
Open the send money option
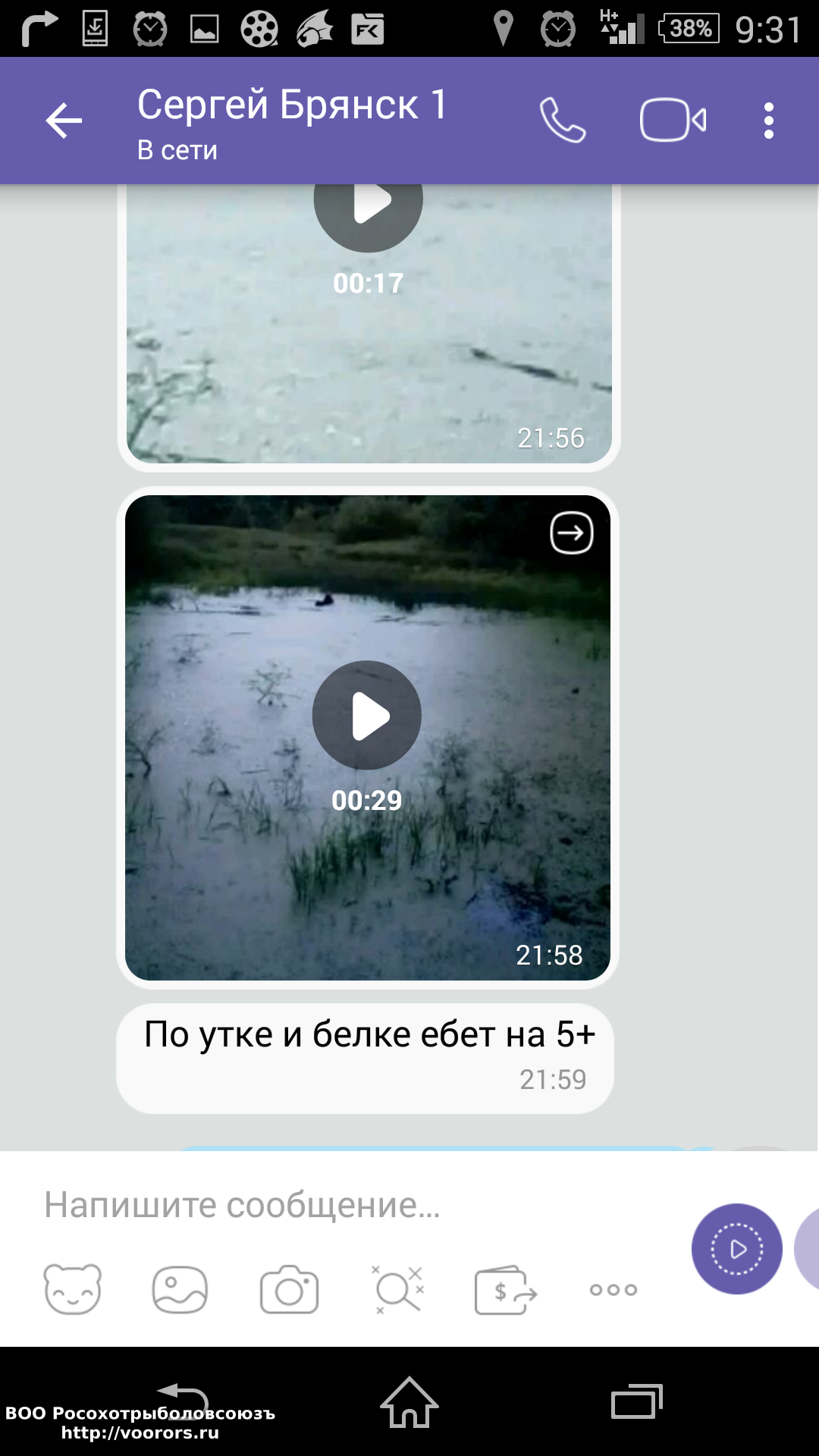(x=505, y=1289)
